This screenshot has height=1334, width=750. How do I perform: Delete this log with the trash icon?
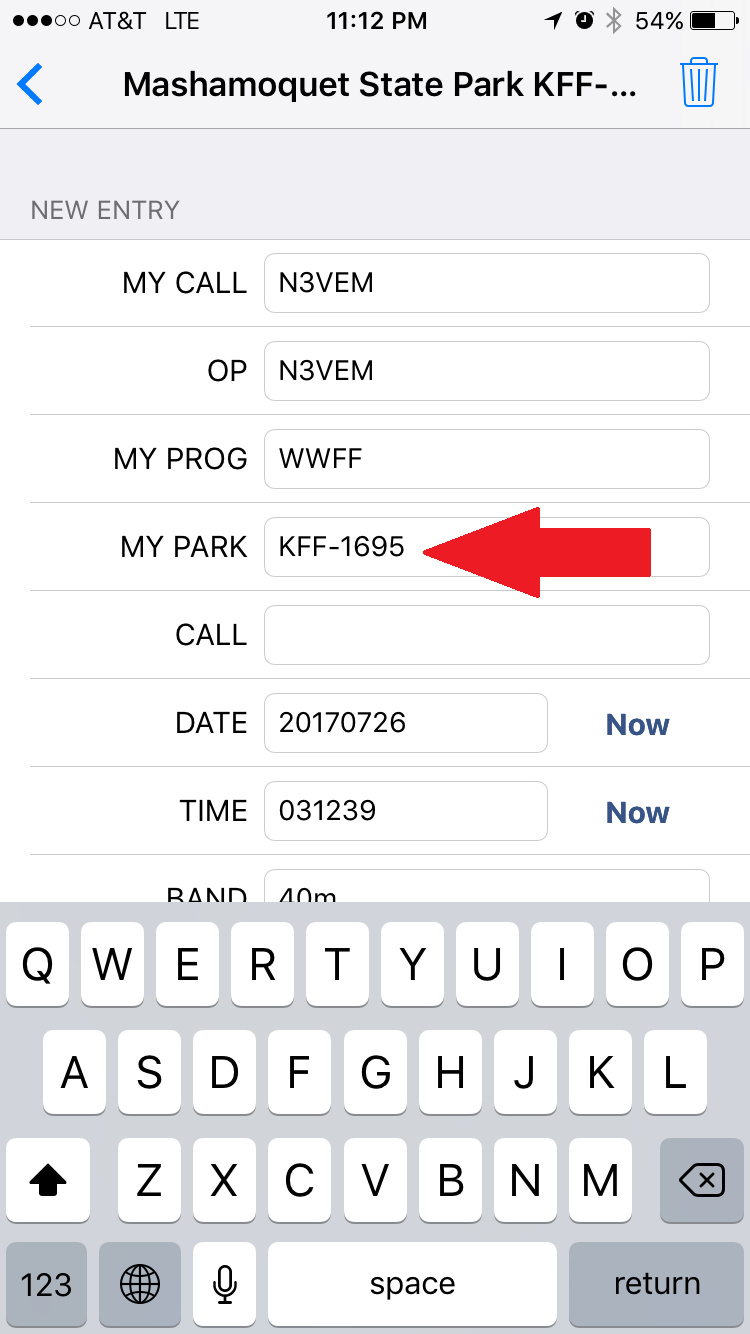tap(699, 83)
